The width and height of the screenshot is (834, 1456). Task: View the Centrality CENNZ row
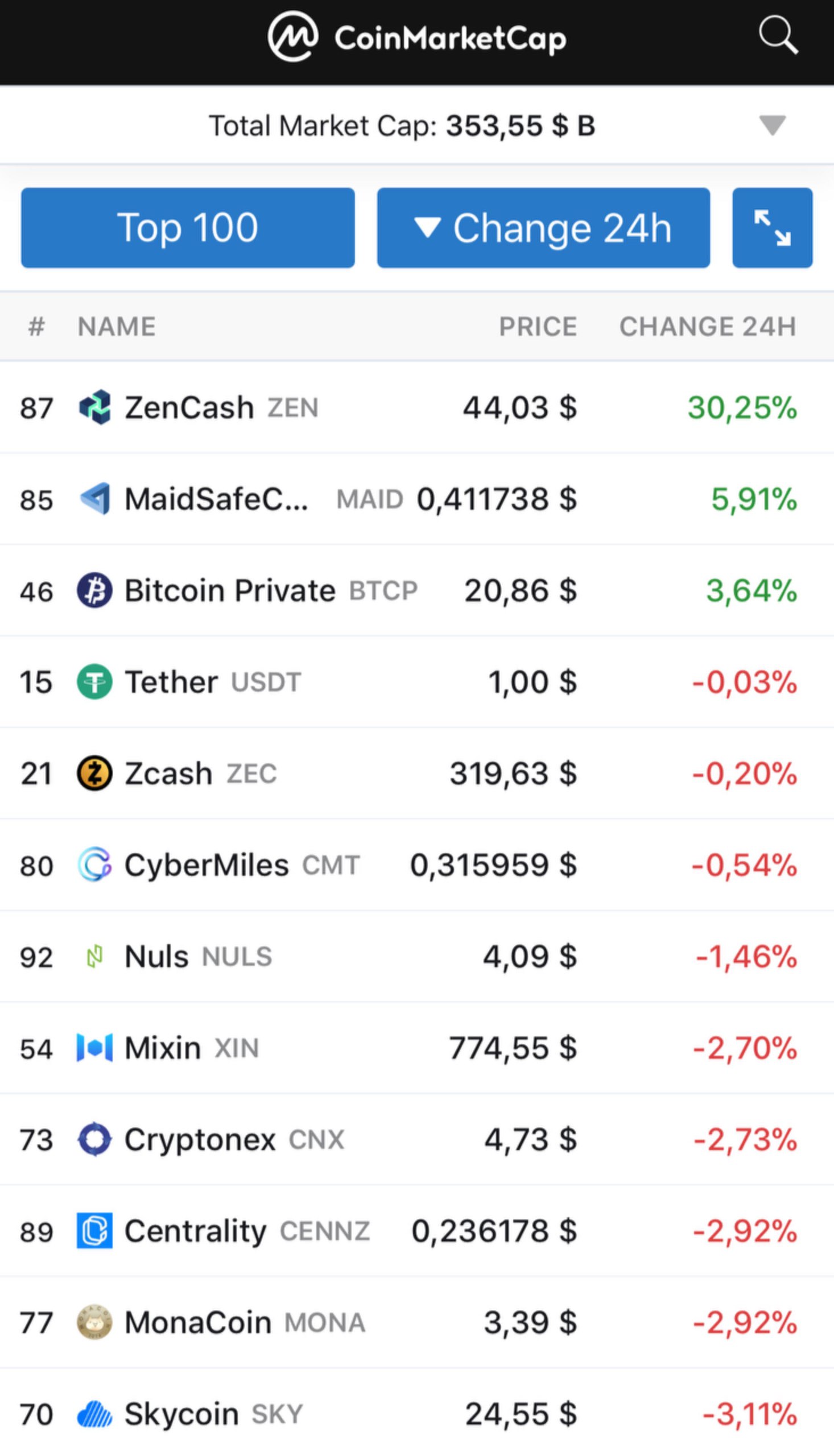[x=195, y=1231]
